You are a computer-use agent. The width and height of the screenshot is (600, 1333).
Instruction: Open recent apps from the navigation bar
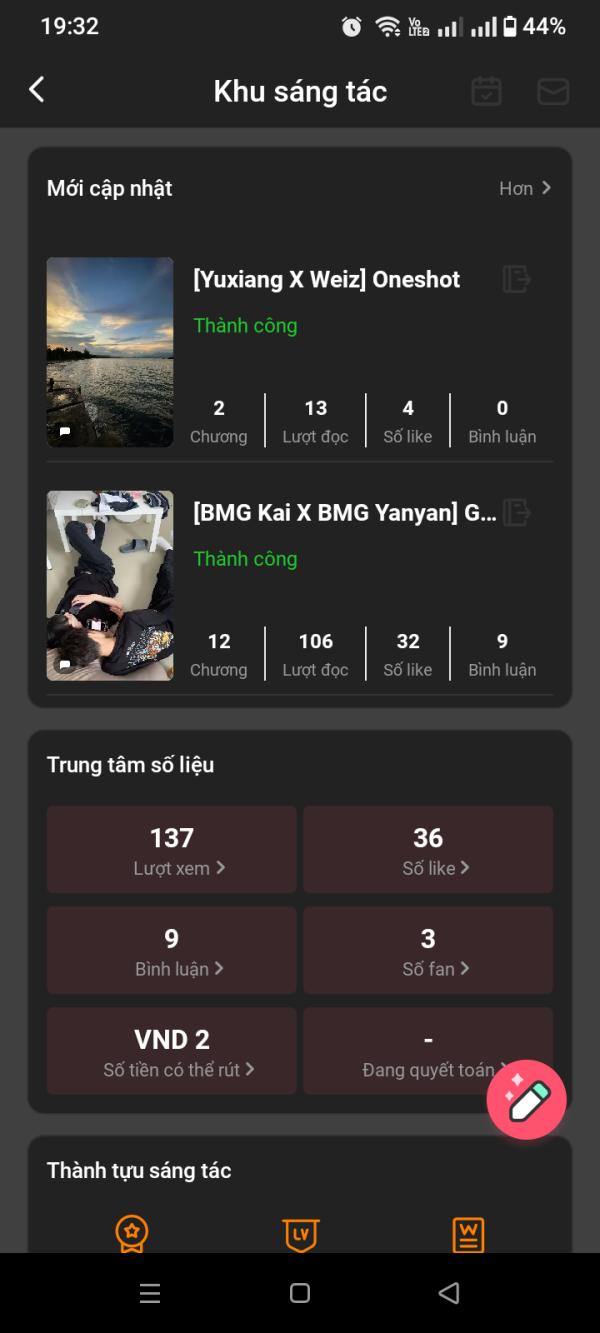click(x=150, y=1293)
